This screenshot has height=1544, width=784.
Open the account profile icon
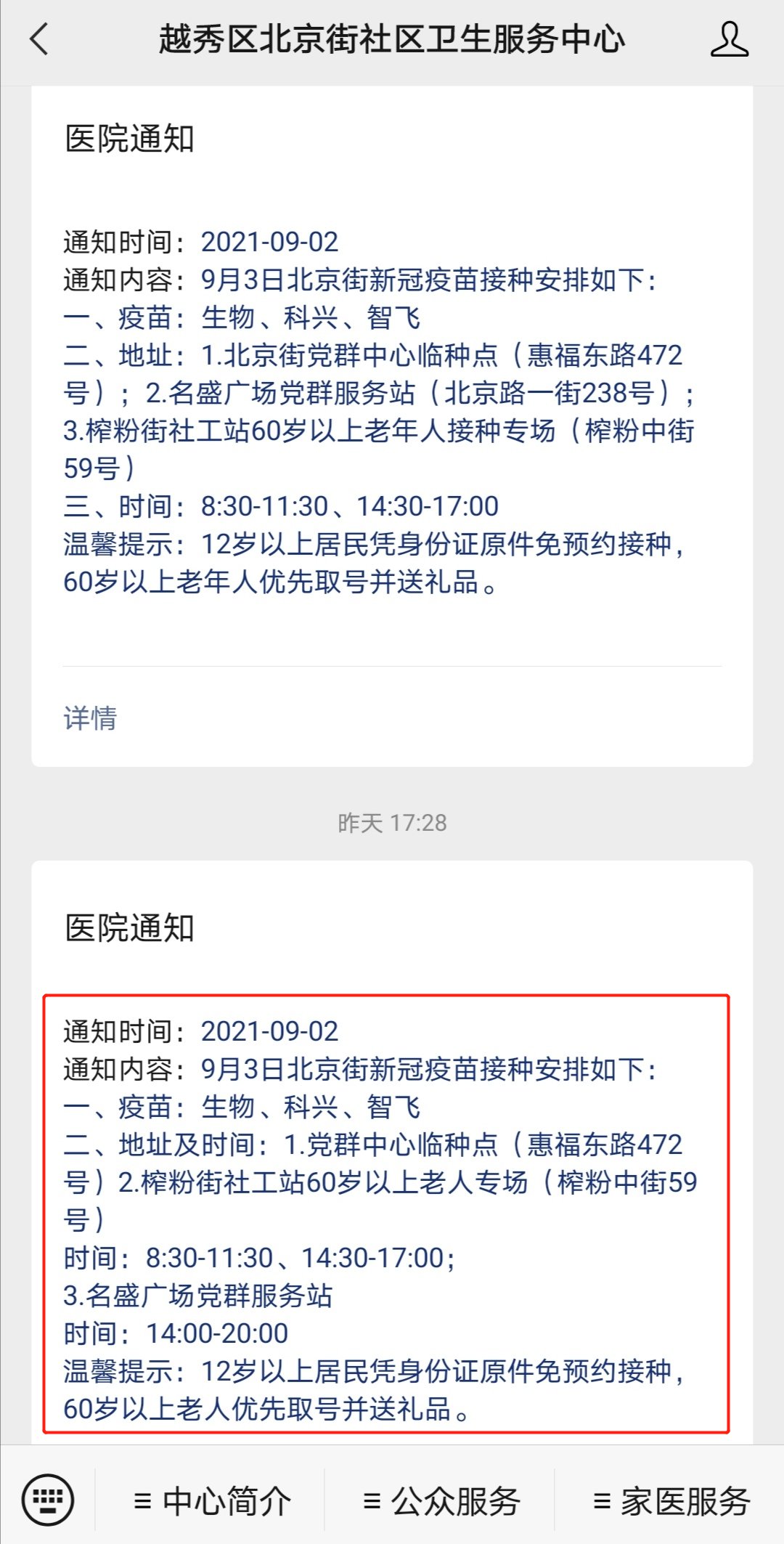coord(729,40)
